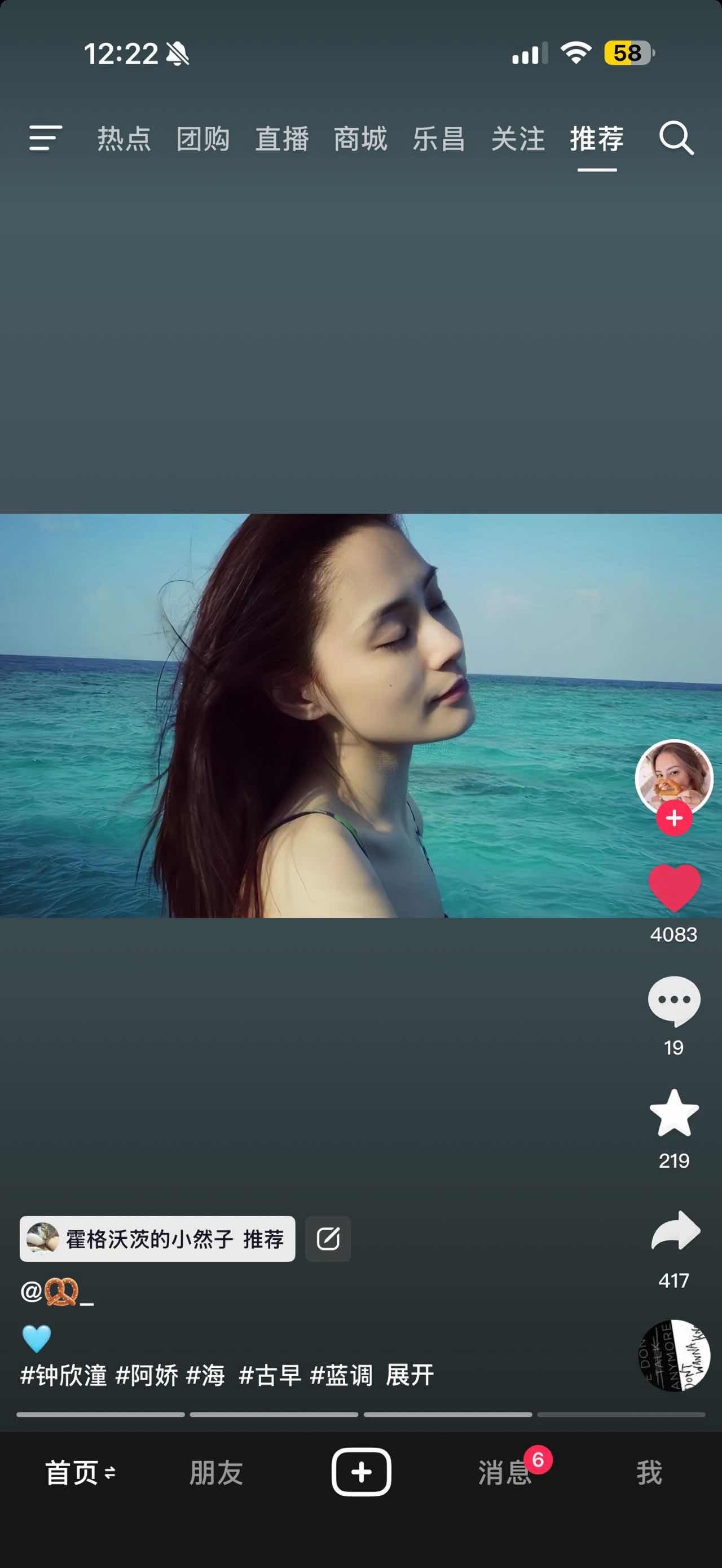Viewport: 722px width, 1568px height.
Task: Open the 消息 tab
Action: (x=505, y=1473)
